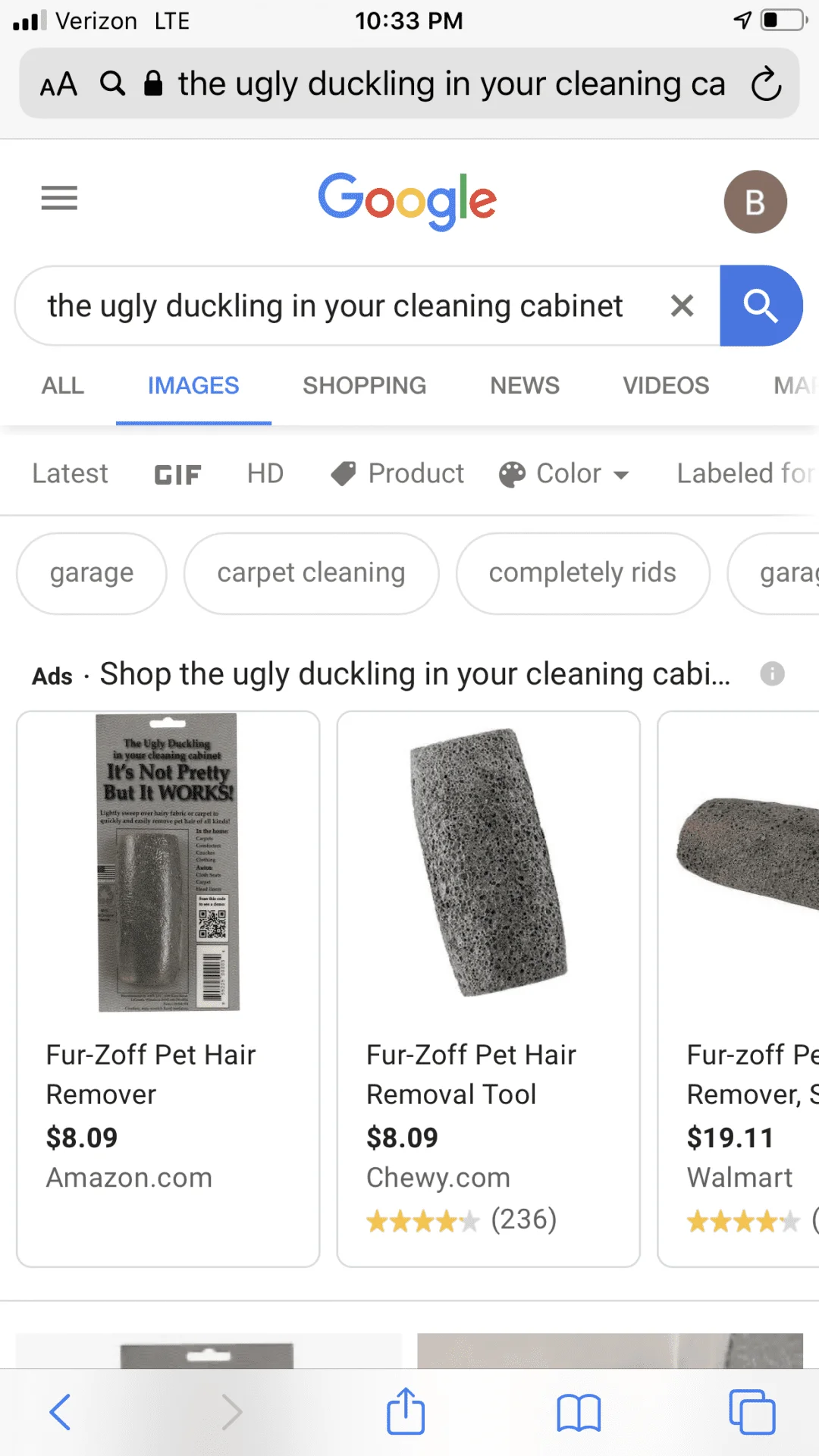
Task: Clear the search query text
Action: tap(682, 306)
